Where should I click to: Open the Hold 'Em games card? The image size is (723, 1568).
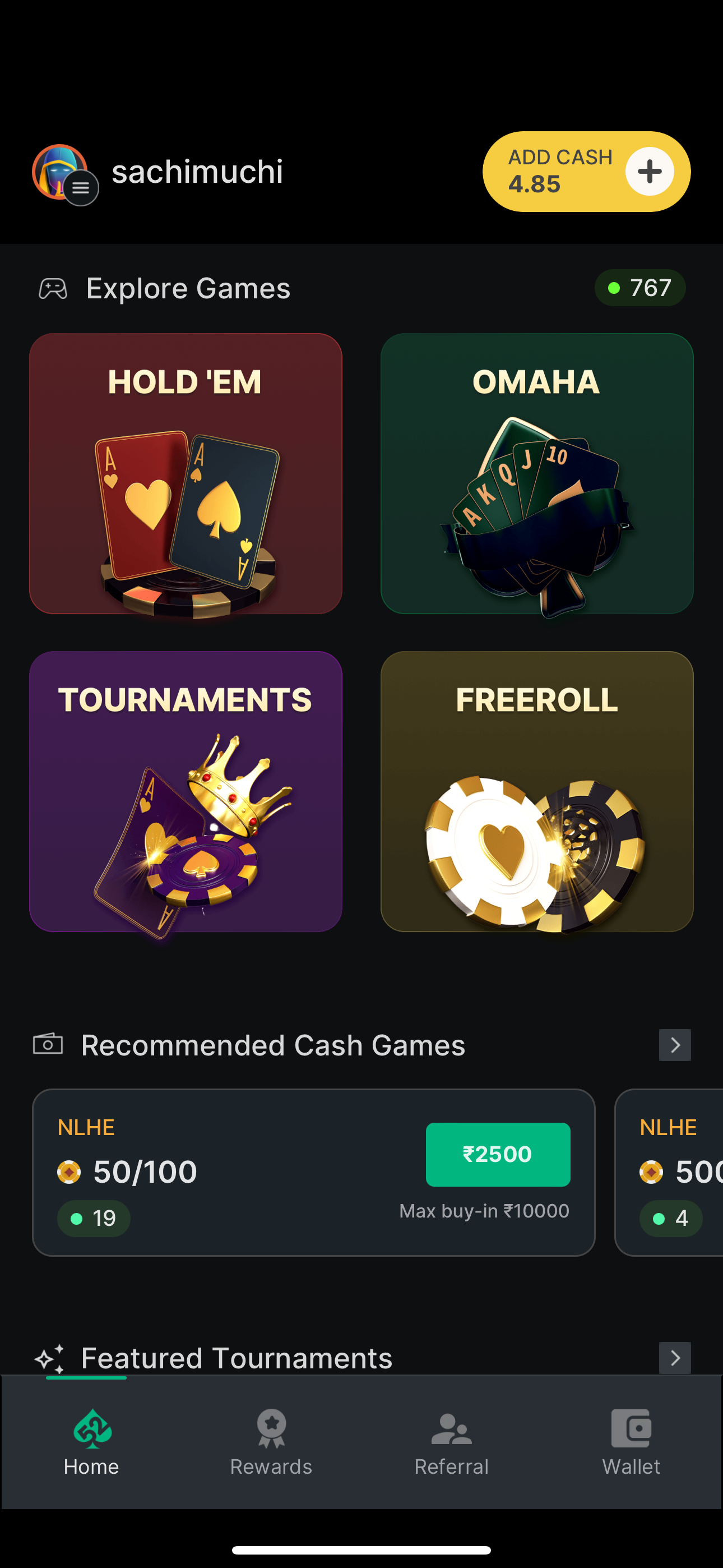click(x=186, y=473)
